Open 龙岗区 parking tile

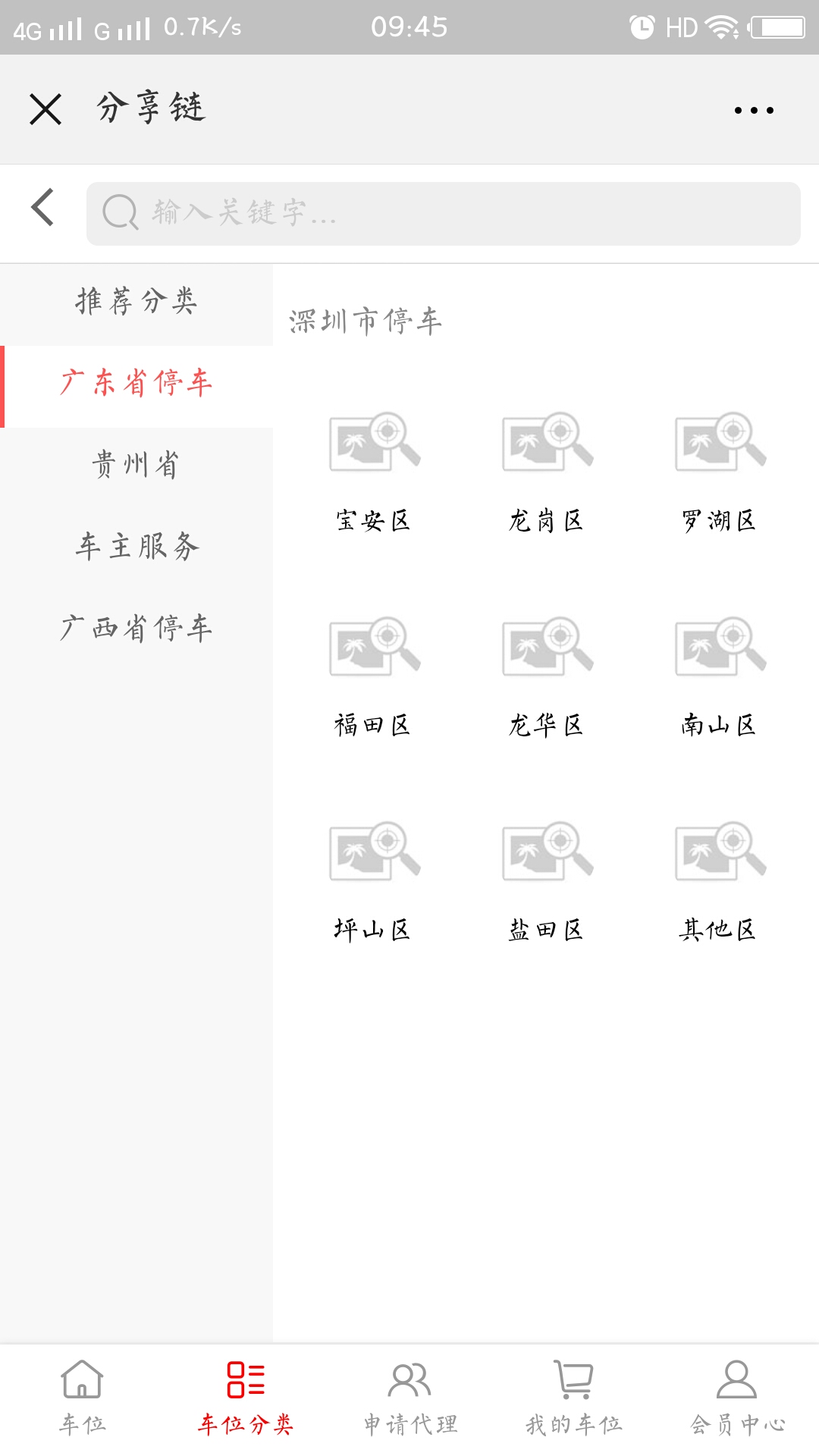click(546, 470)
